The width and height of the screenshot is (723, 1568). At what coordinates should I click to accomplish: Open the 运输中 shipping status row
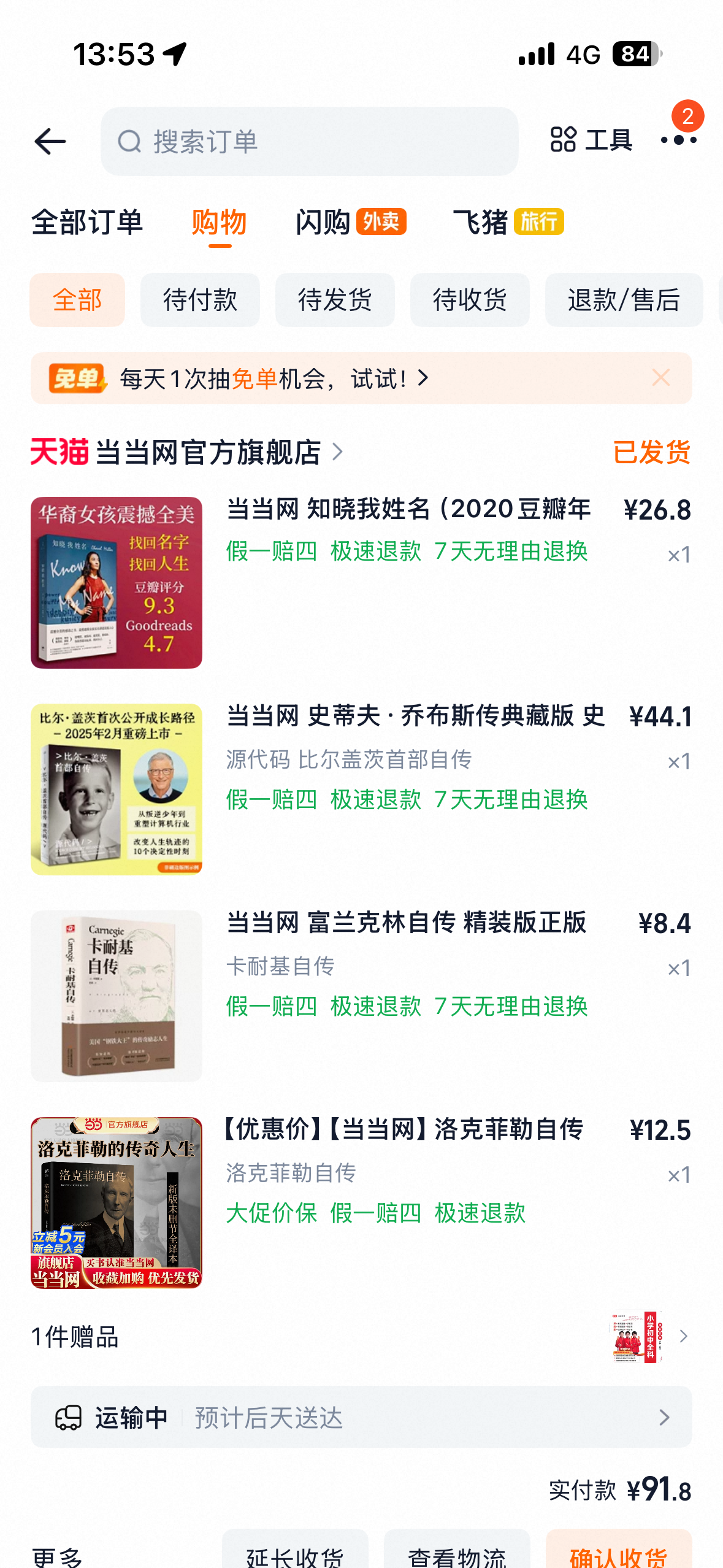coord(361,1417)
